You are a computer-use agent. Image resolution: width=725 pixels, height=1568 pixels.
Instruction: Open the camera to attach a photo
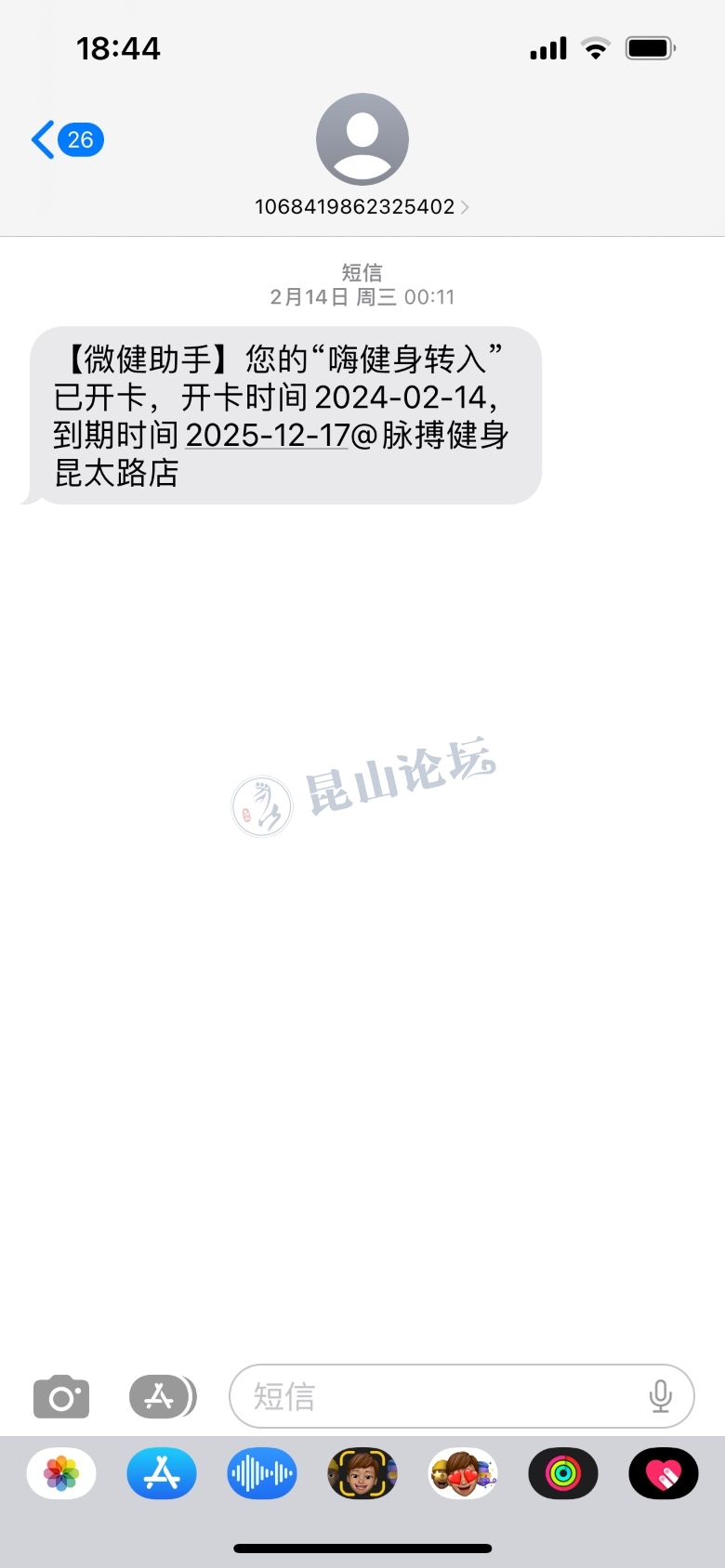tap(61, 1396)
